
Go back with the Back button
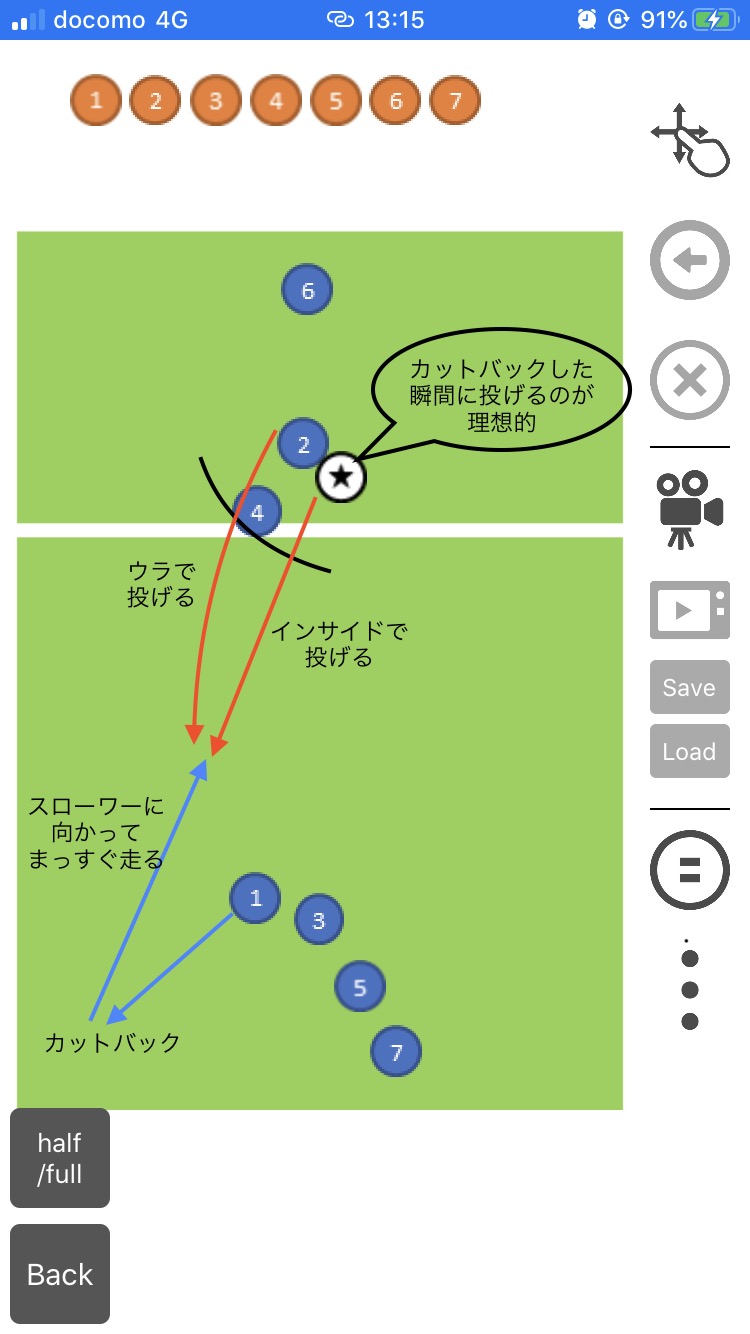click(60, 1274)
